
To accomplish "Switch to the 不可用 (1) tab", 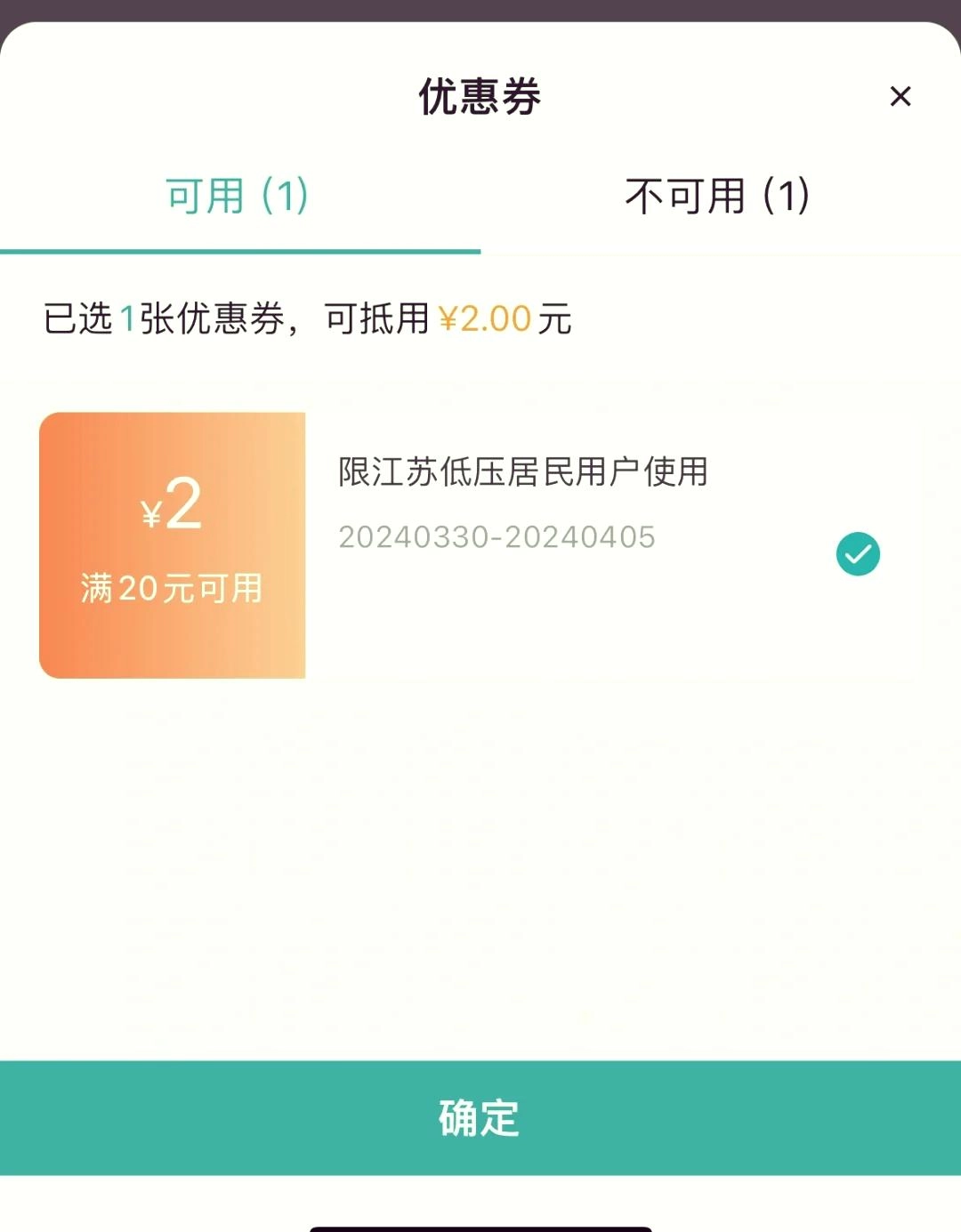I will (720, 196).
